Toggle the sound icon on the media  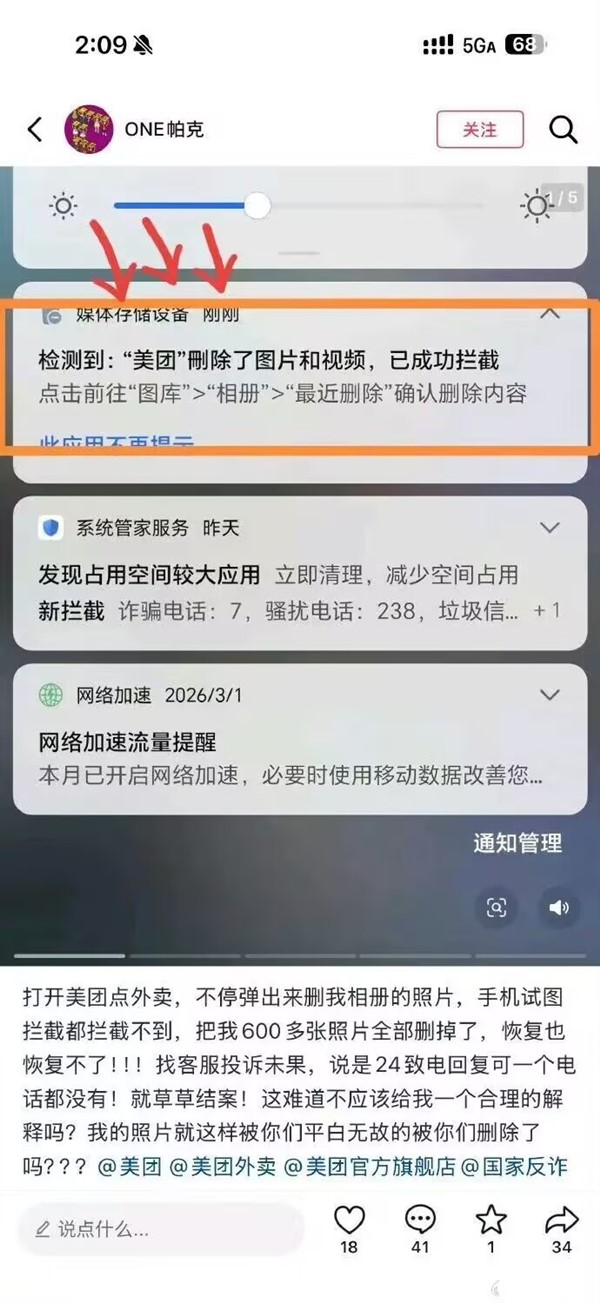tap(558, 907)
